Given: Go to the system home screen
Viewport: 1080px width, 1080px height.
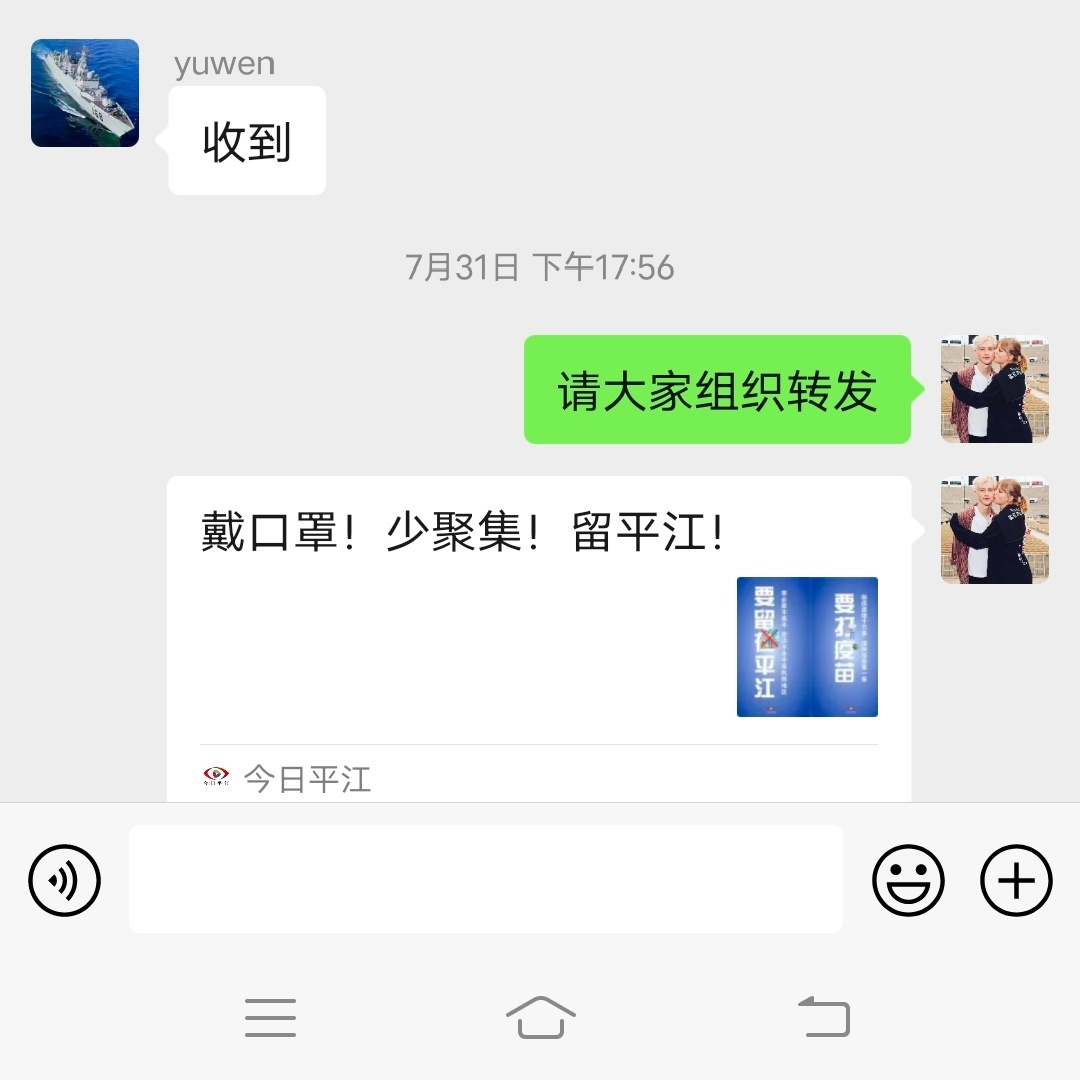Looking at the screenshot, I should 540,1017.
